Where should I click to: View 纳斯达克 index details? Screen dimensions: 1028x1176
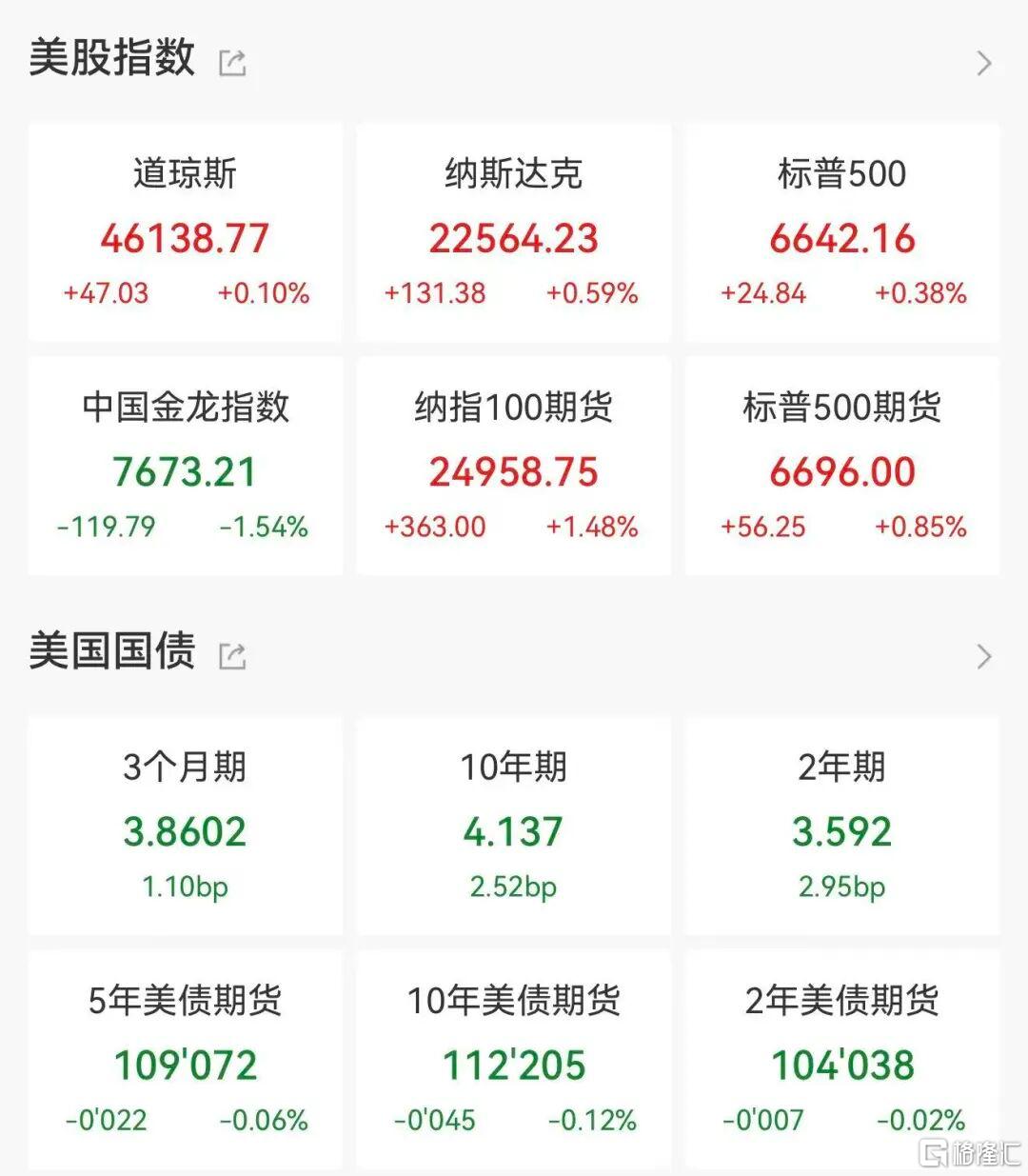pyautogui.click(x=514, y=231)
